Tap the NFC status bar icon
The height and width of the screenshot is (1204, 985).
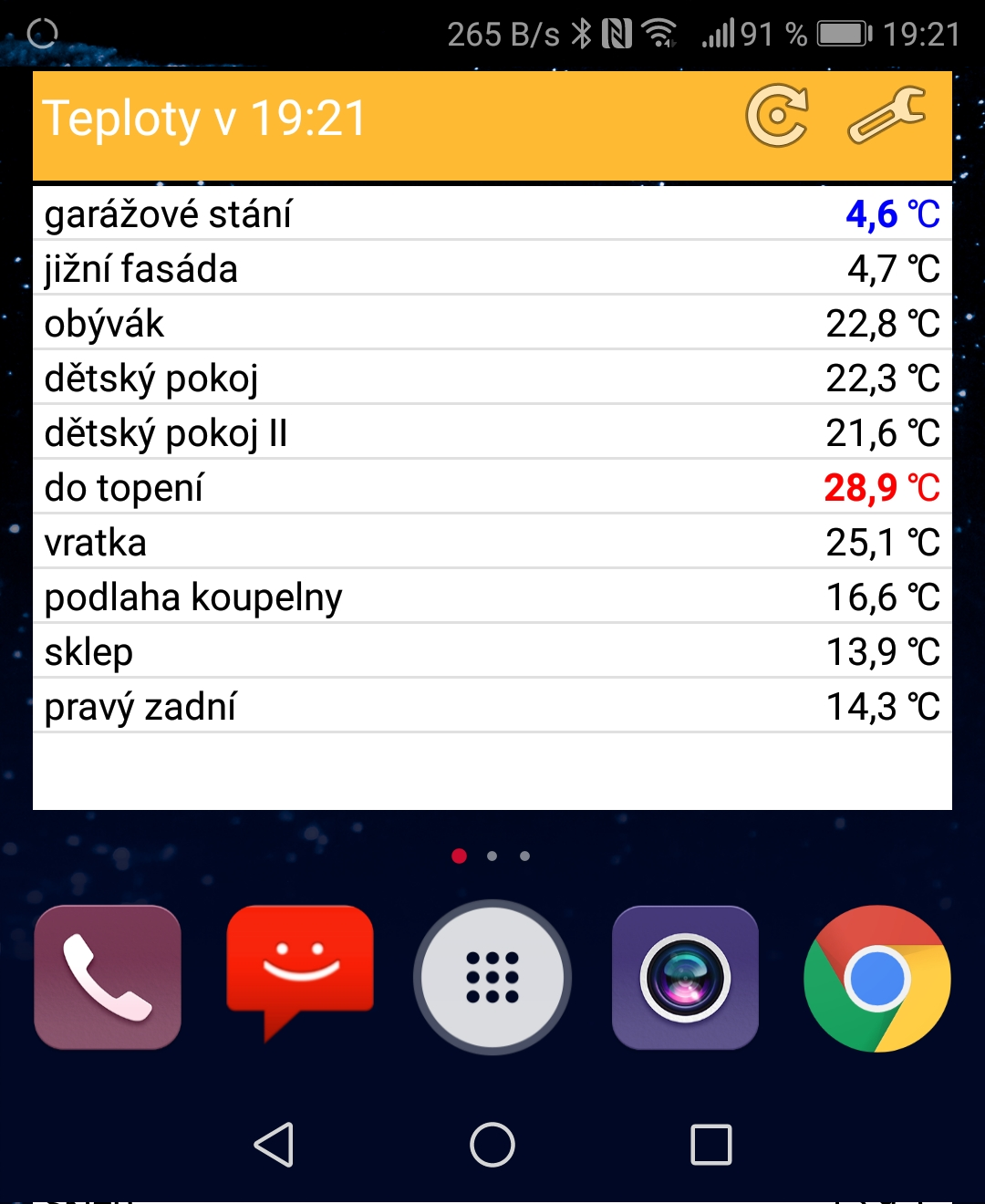[x=617, y=33]
